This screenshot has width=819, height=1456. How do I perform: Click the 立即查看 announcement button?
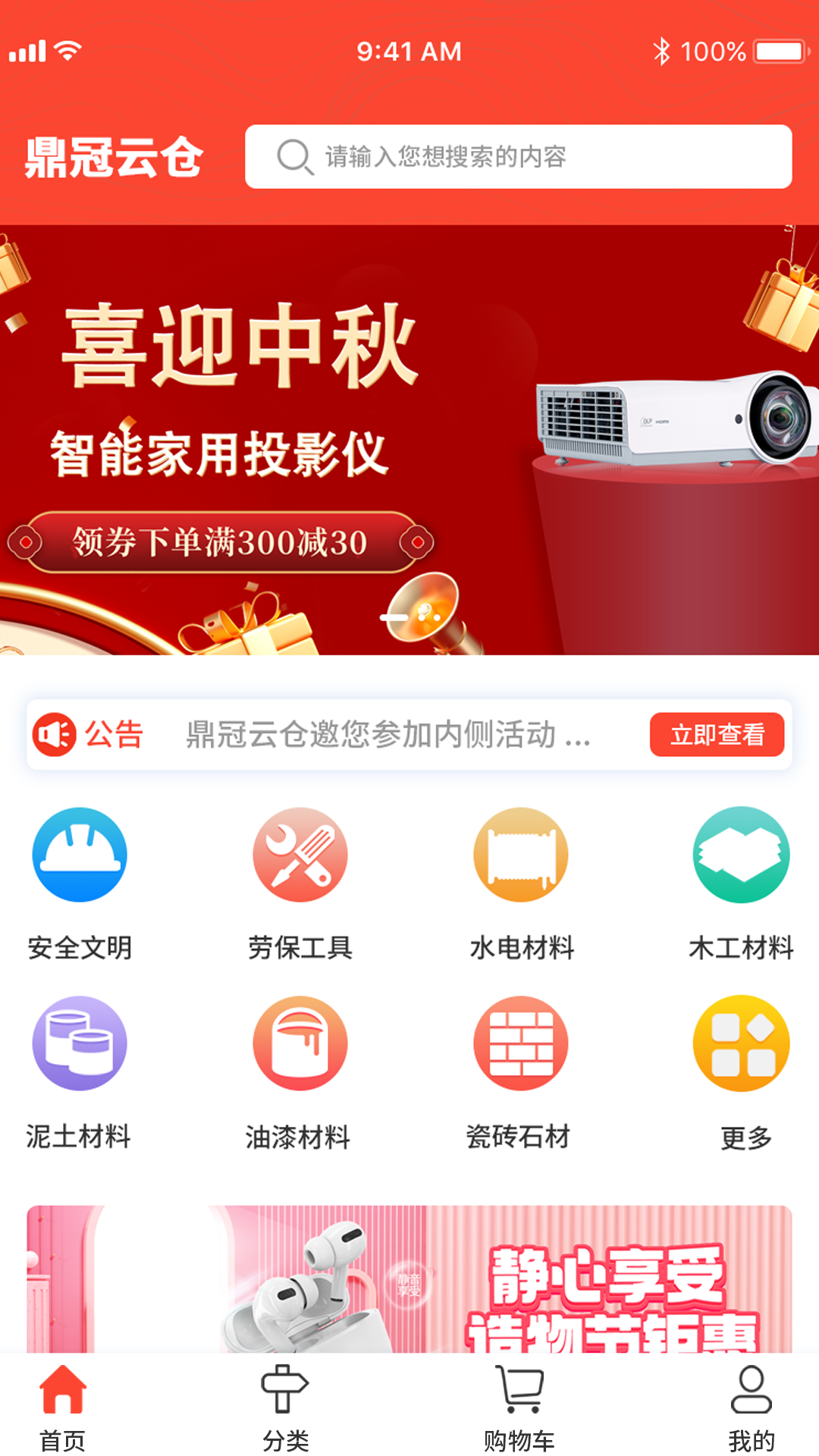[x=717, y=734]
